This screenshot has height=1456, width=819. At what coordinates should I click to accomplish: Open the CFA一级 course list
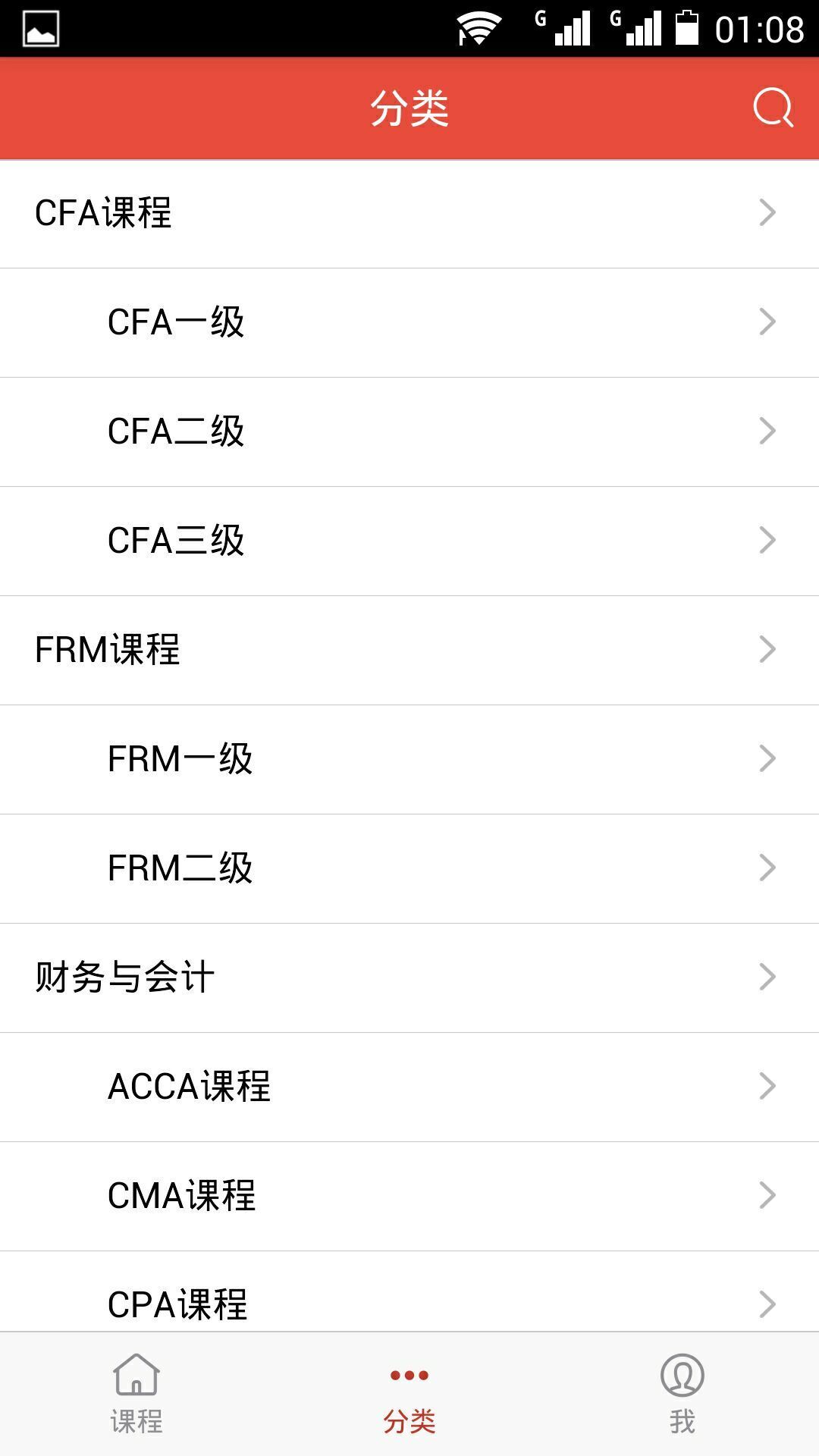pyautogui.click(x=409, y=322)
